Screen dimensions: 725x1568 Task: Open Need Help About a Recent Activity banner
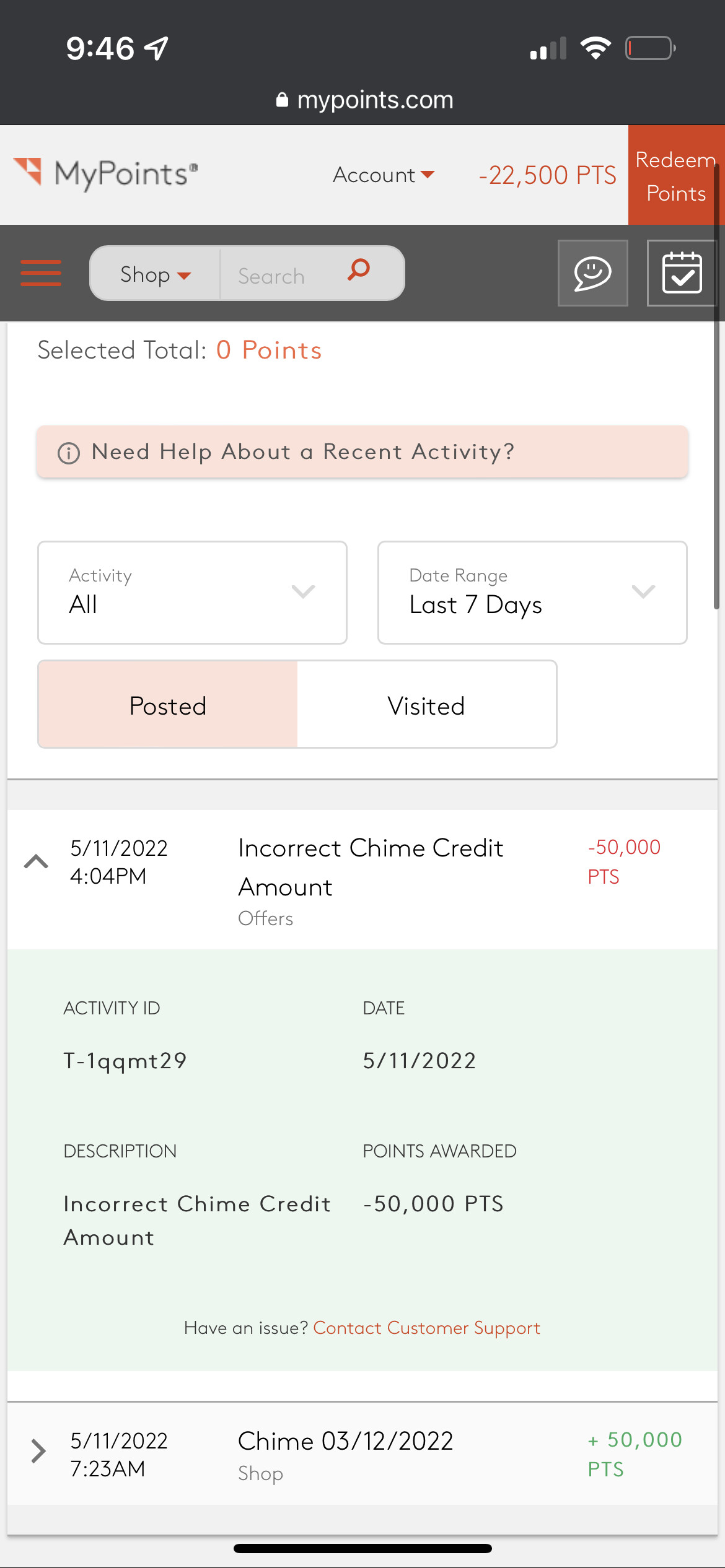pyautogui.click(x=362, y=452)
